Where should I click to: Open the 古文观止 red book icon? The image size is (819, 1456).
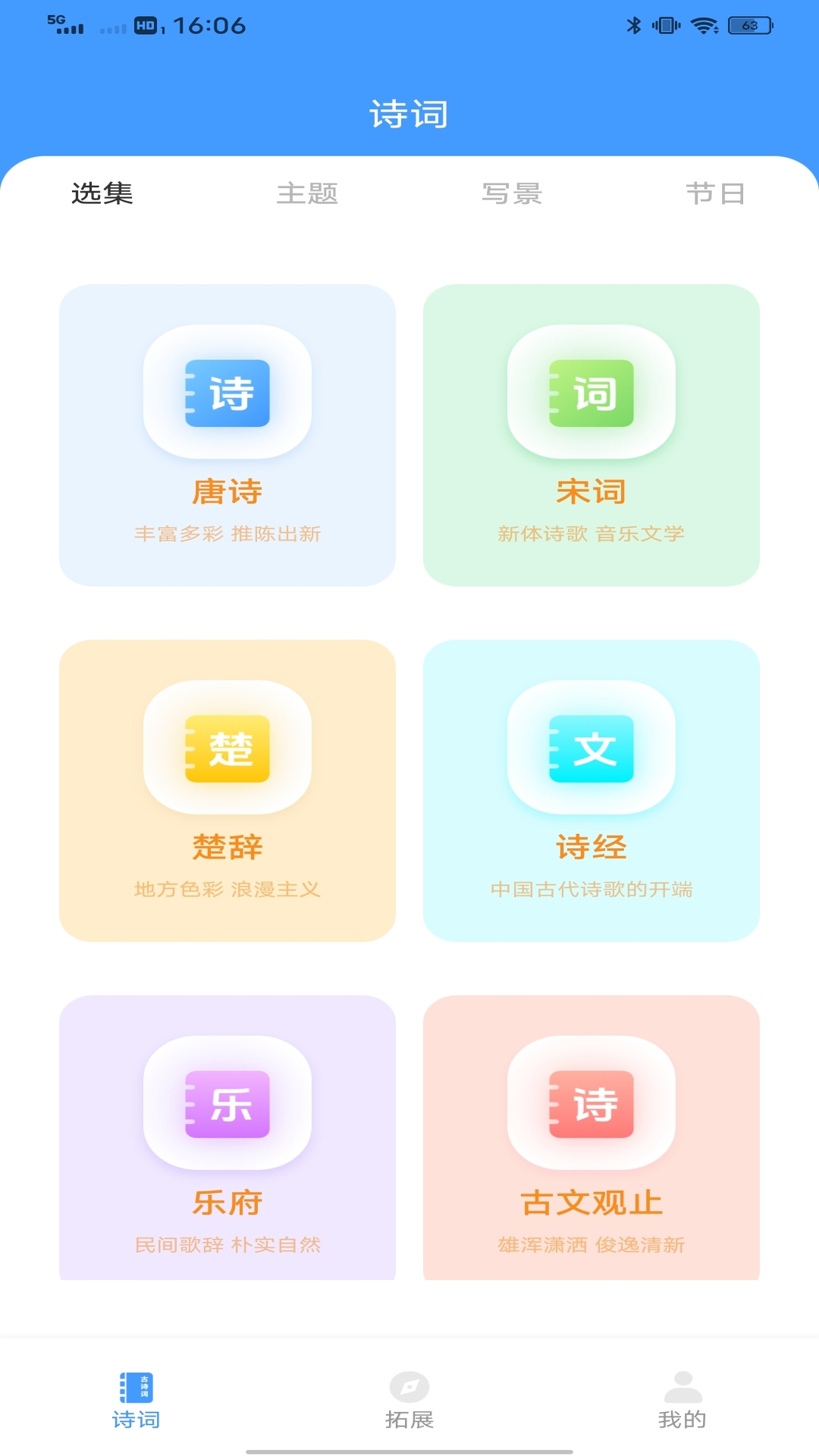592,1107
